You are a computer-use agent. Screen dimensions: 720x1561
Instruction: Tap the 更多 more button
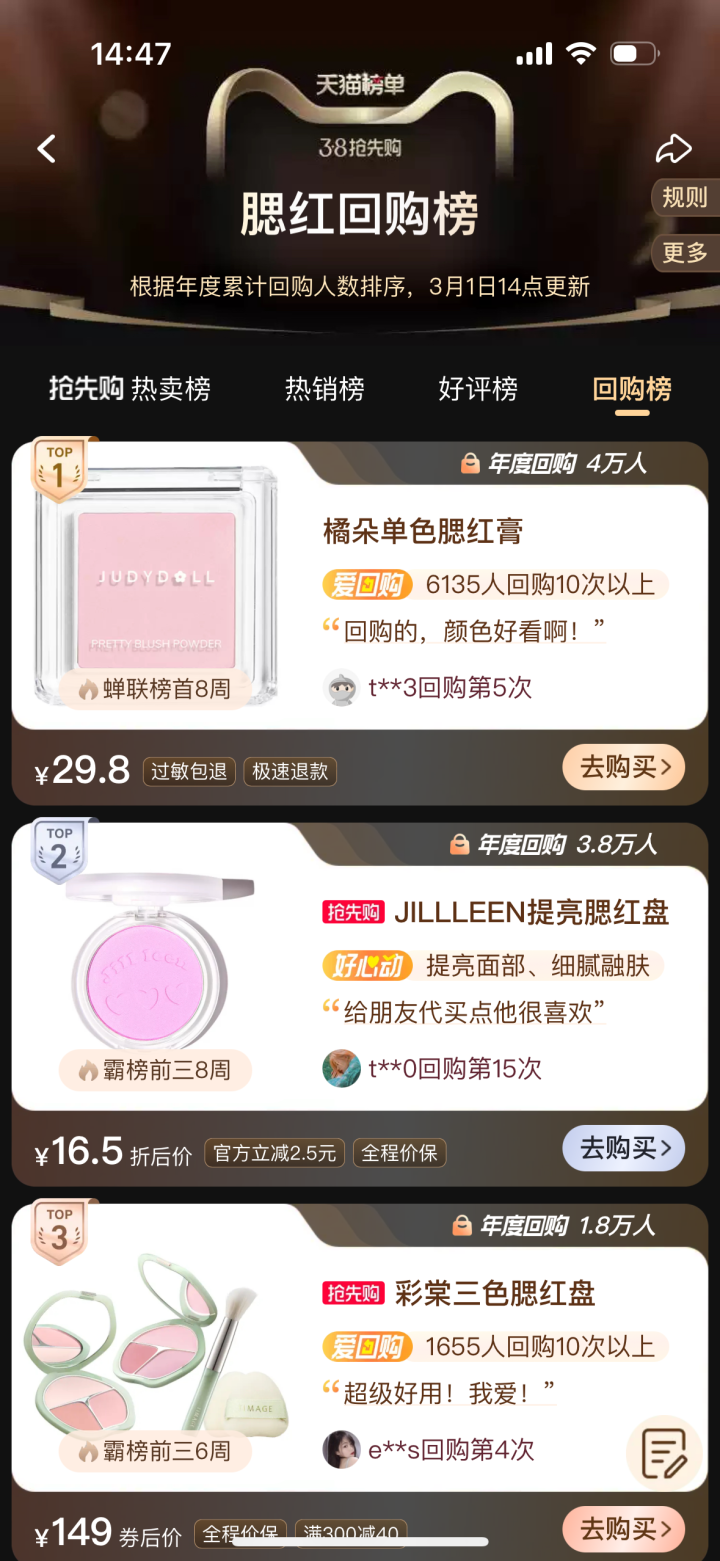(685, 253)
